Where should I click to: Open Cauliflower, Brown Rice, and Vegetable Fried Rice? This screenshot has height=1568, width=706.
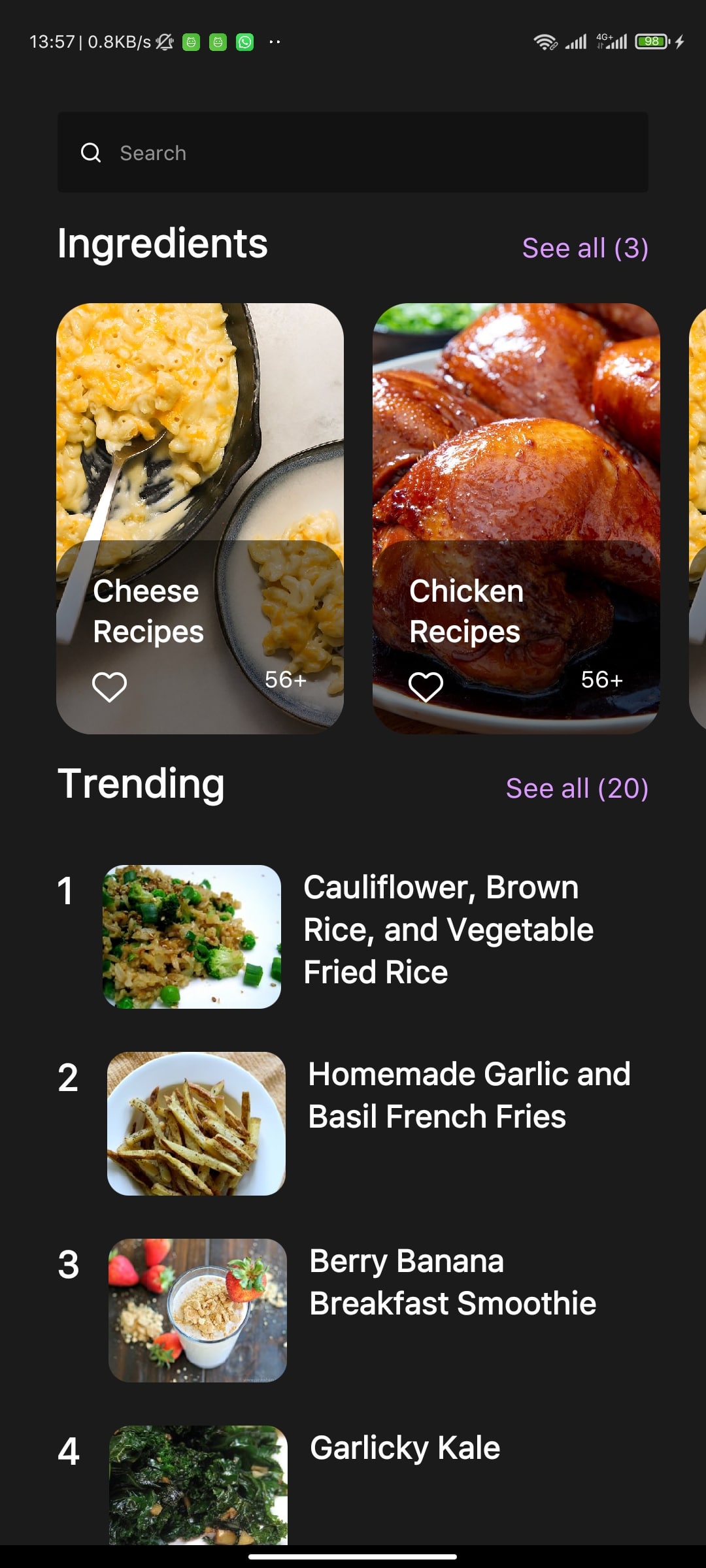[x=448, y=930]
